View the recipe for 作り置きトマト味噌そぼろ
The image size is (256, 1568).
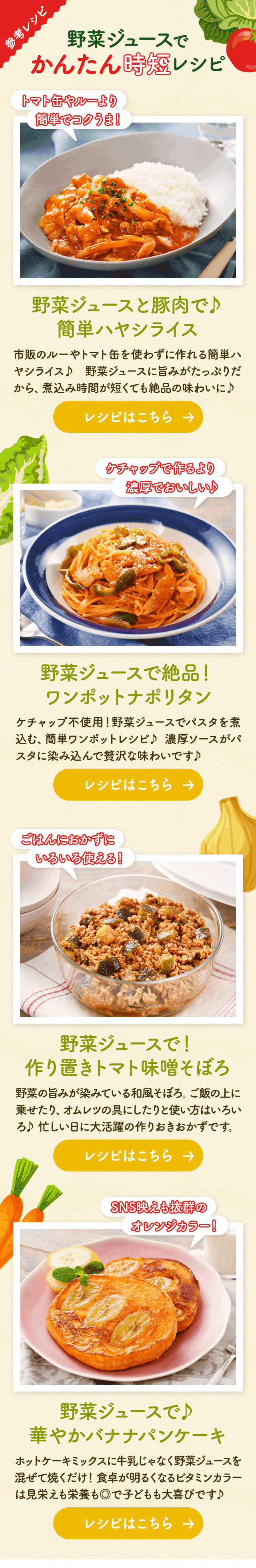click(128, 1155)
